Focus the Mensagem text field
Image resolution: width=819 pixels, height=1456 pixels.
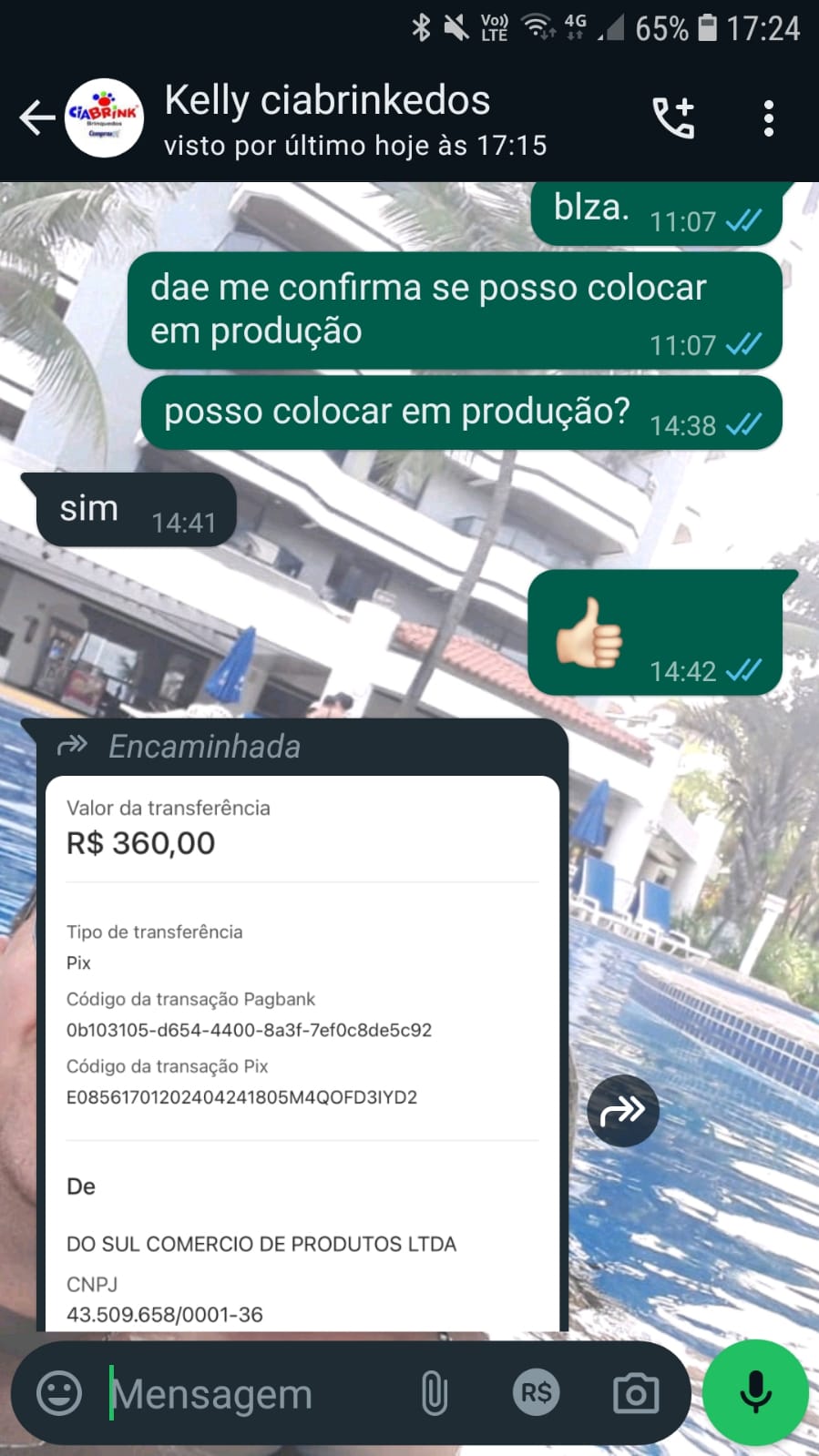point(246,1393)
